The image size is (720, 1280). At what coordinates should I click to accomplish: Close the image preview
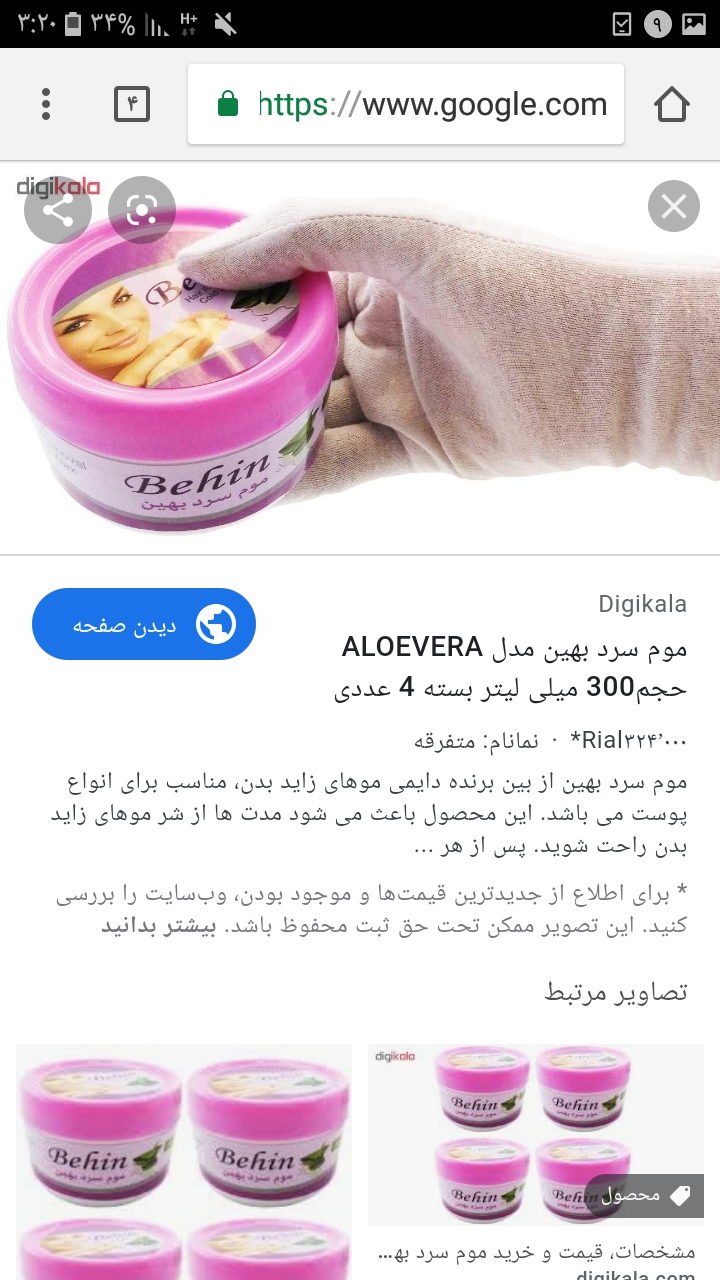point(673,207)
